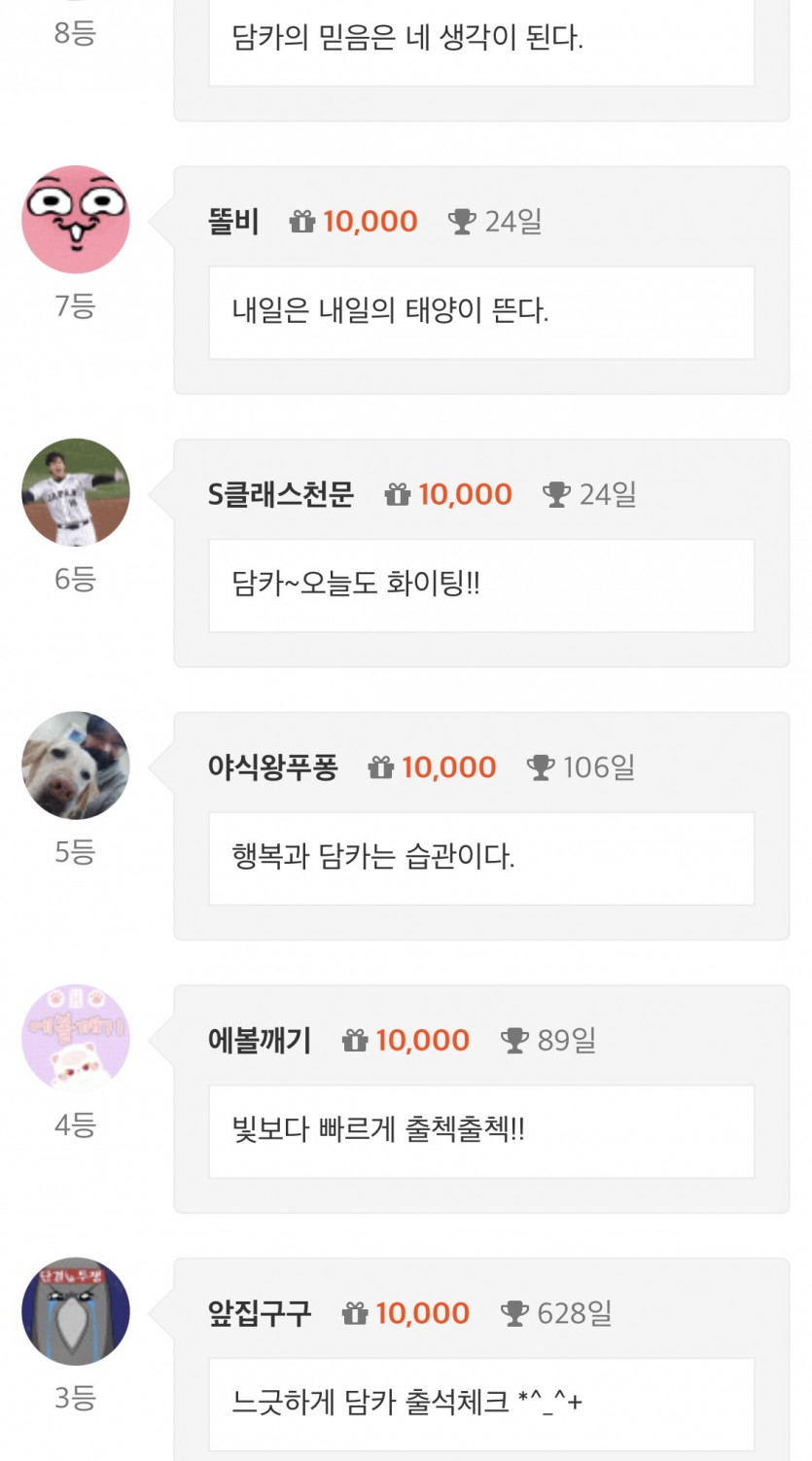This screenshot has width=812, height=1461.
Task: Click the baseball player avatar of S클래스천문
Action: point(75,492)
